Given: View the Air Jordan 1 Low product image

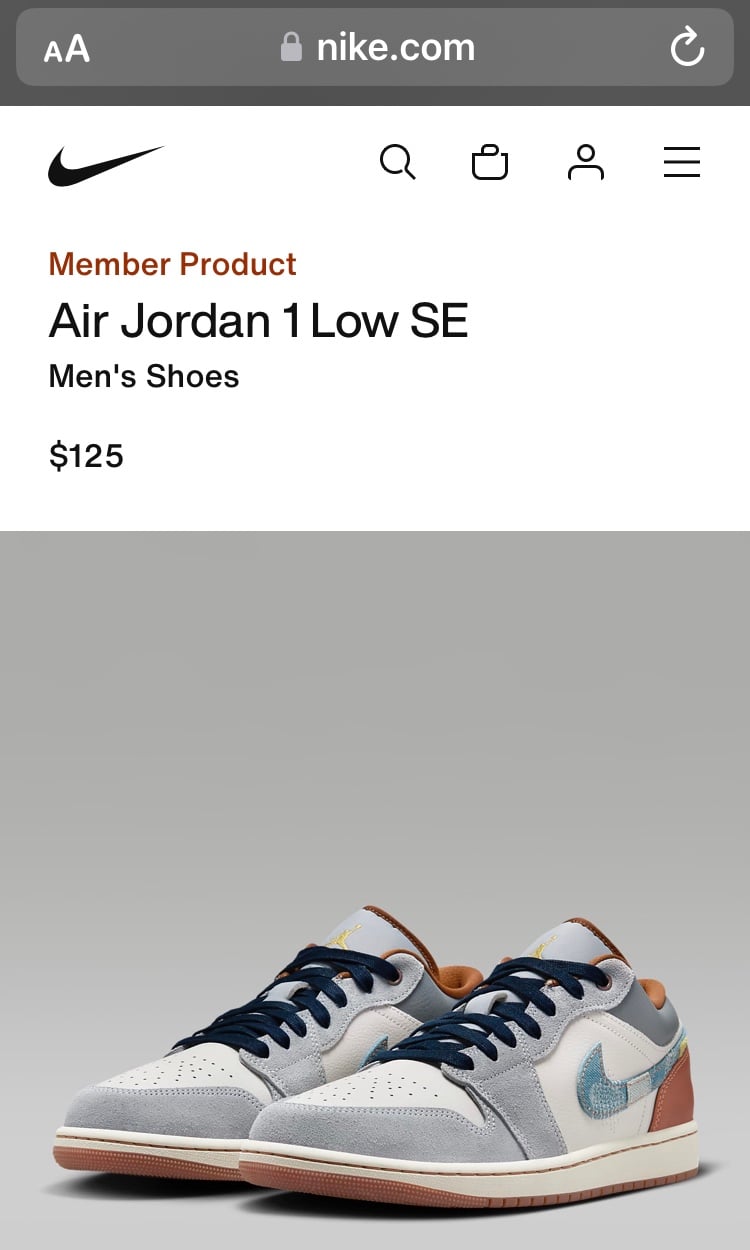Looking at the screenshot, I should click(x=375, y=890).
